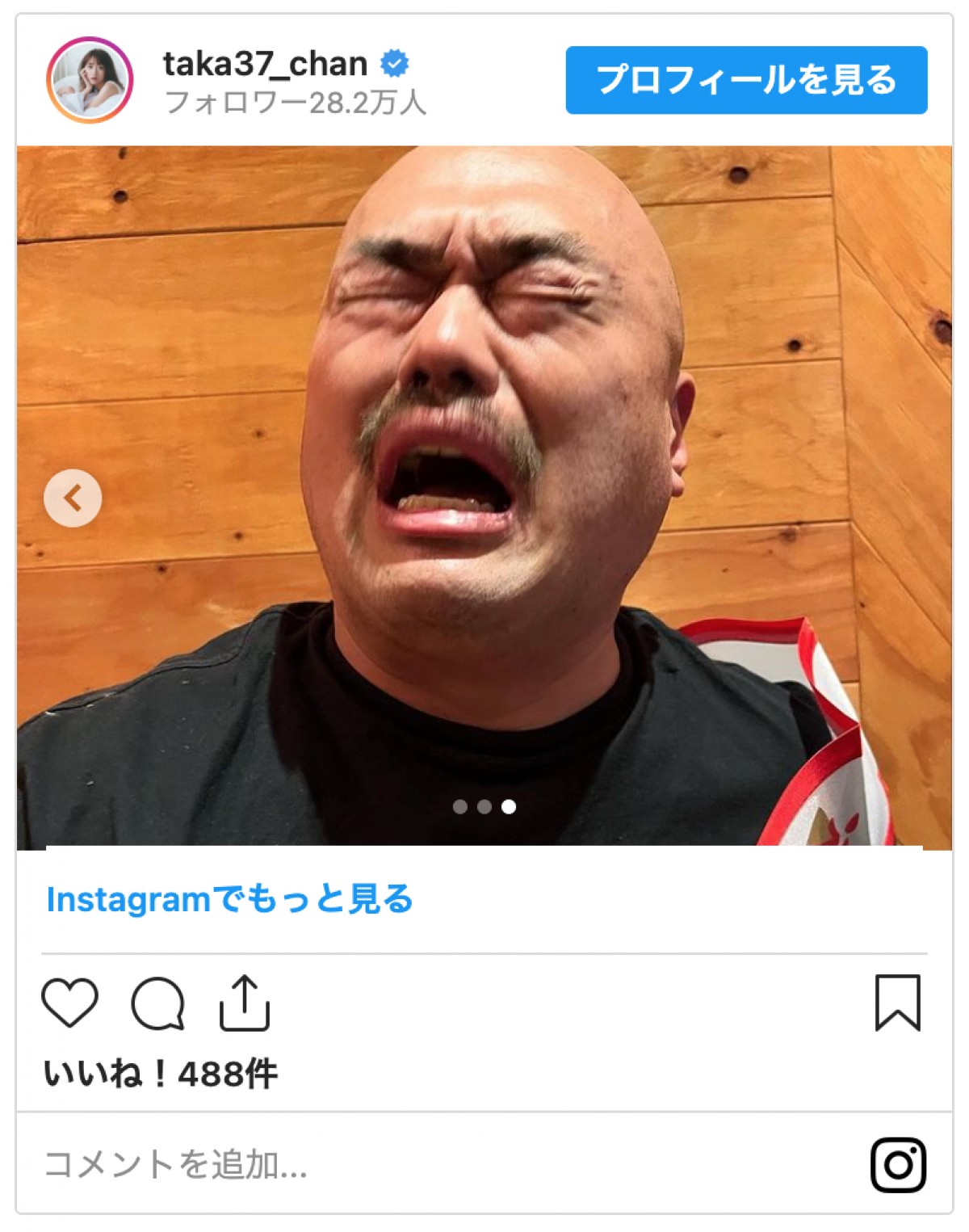The width and height of the screenshot is (969, 1232).
Task: Open taka37_chan profile avatar
Action: point(90,80)
